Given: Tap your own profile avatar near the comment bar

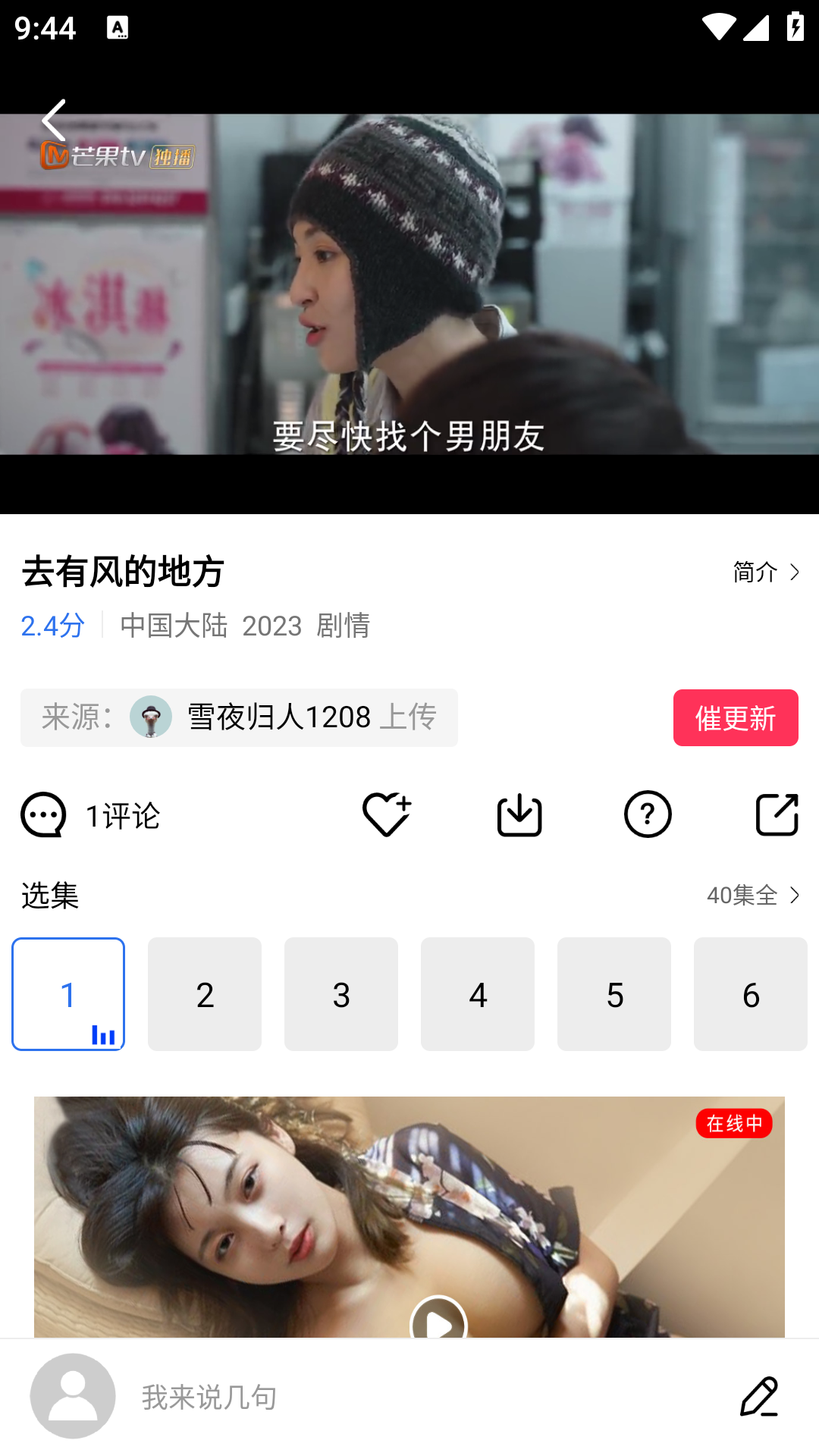Looking at the screenshot, I should (x=73, y=1396).
